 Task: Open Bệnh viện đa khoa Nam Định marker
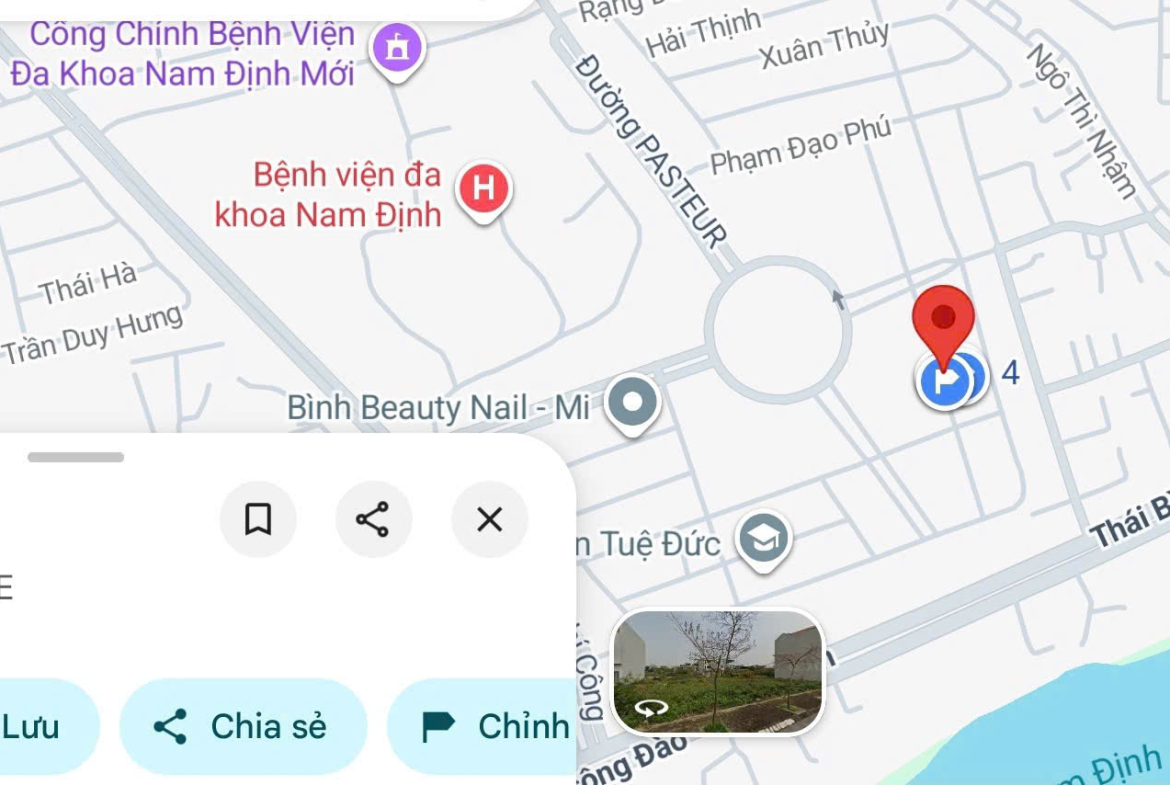coord(484,188)
